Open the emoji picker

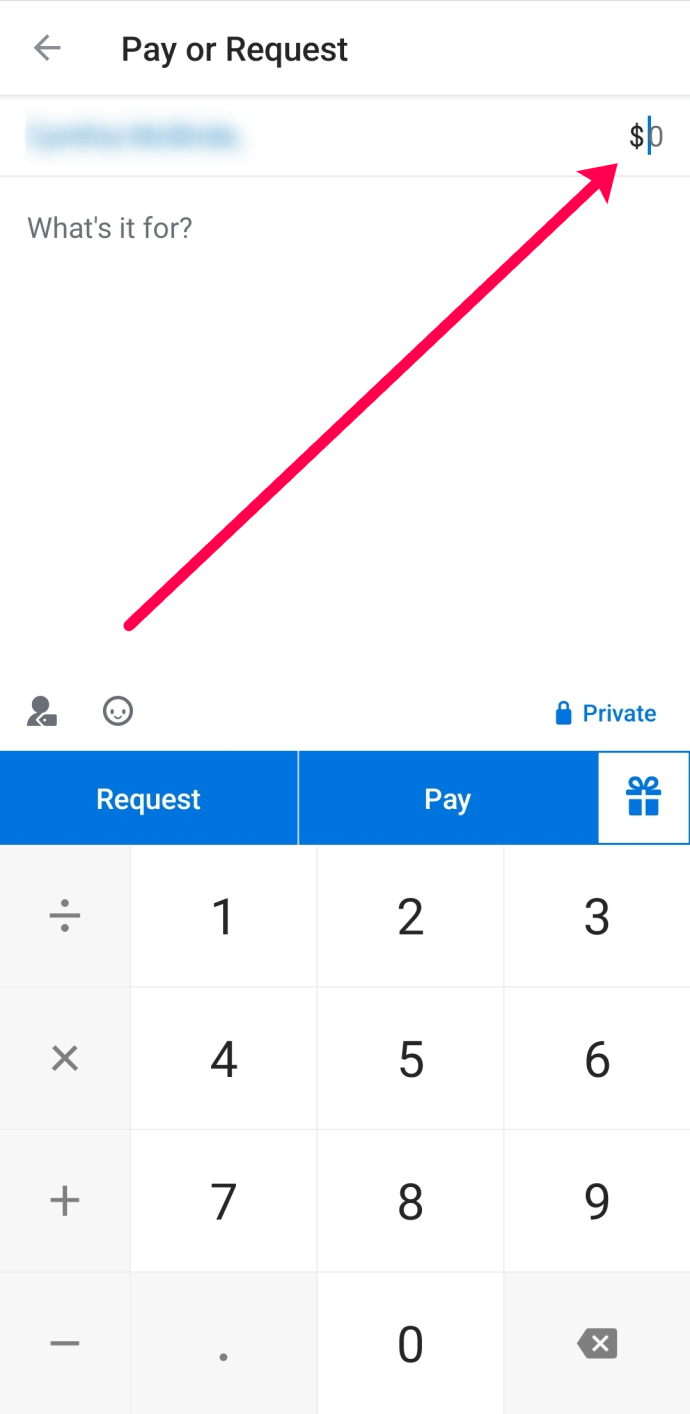click(118, 712)
